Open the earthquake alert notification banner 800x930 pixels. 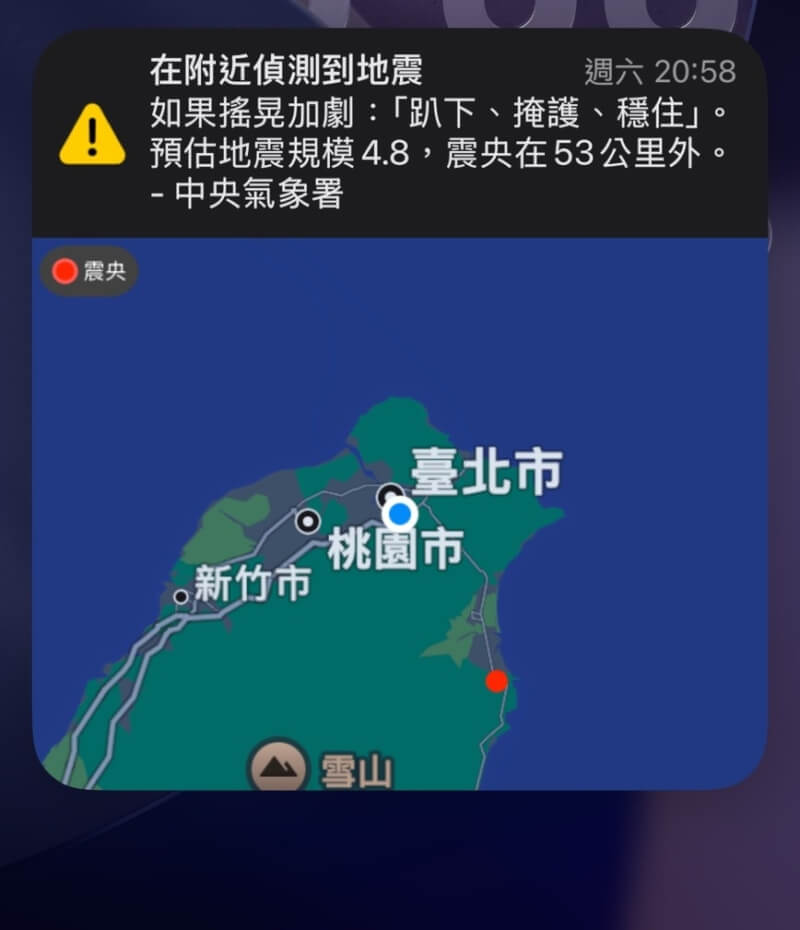(x=400, y=130)
